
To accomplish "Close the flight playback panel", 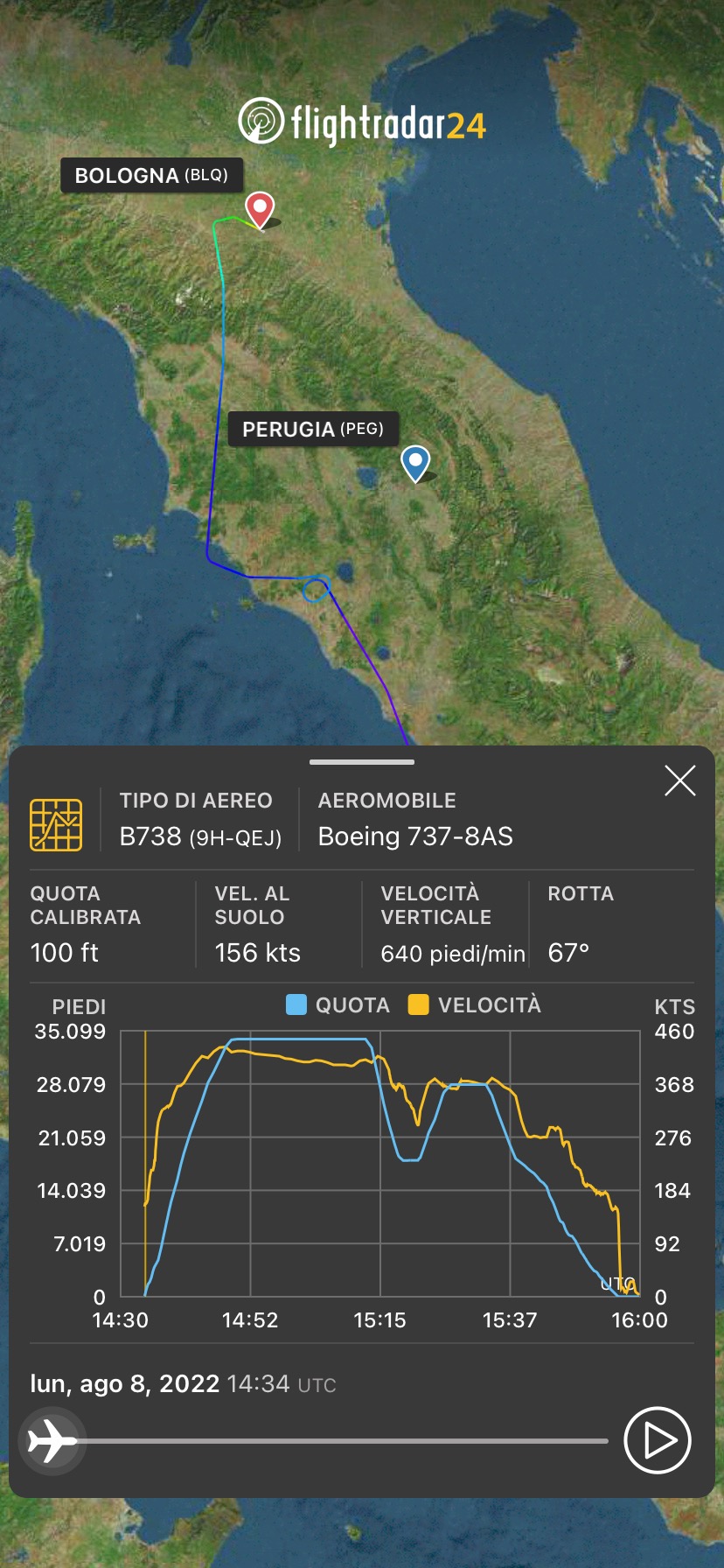I will click(x=679, y=780).
